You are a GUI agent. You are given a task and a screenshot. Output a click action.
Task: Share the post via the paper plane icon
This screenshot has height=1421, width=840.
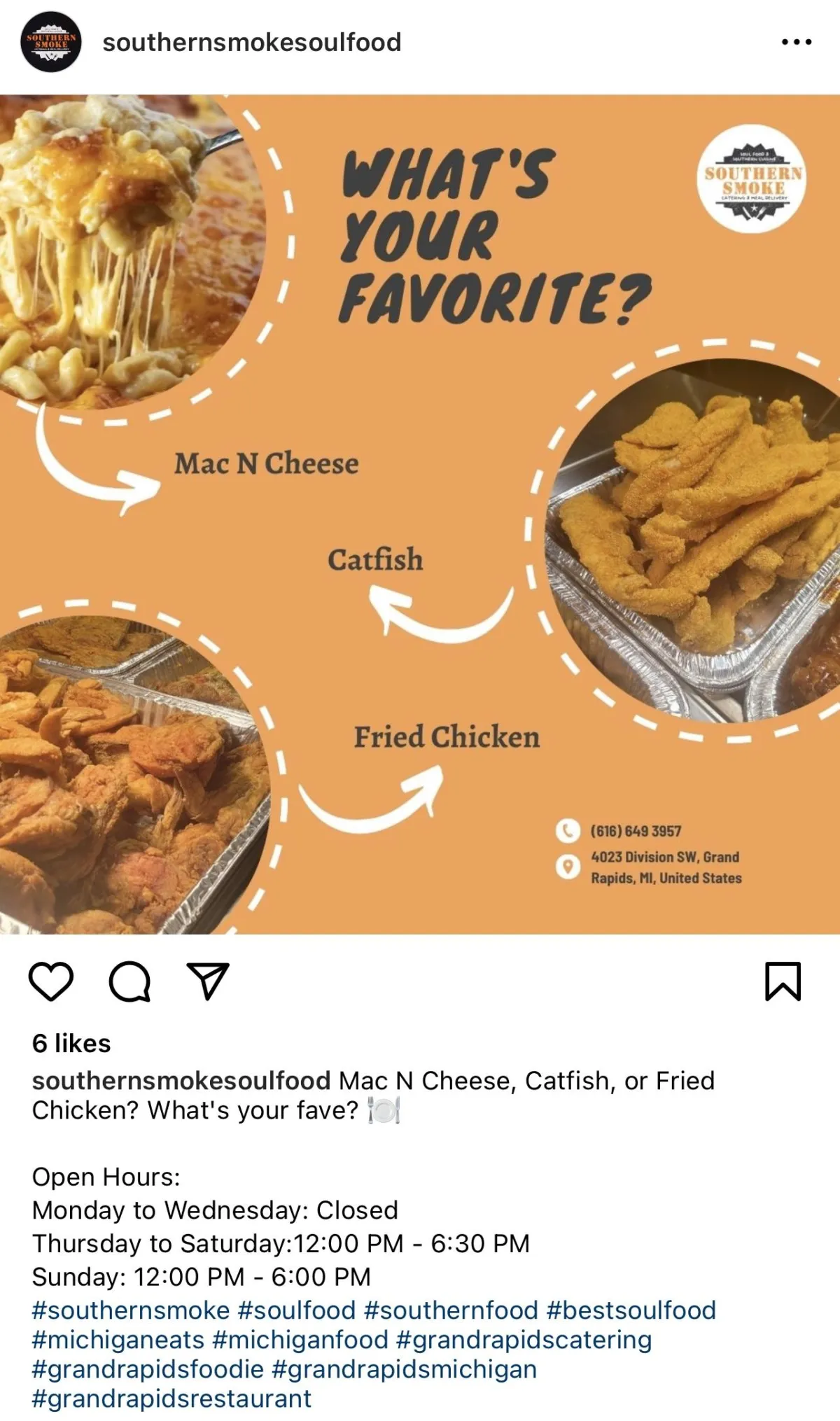[208, 981]
